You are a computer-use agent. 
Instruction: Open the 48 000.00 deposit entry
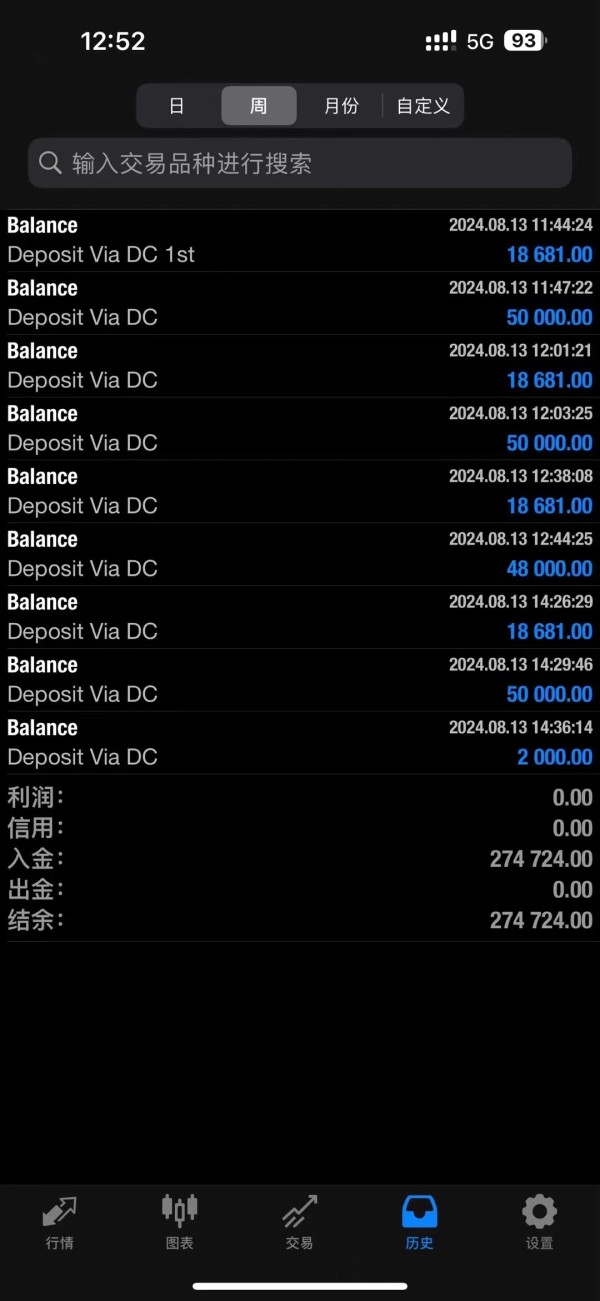coord(300,554)
